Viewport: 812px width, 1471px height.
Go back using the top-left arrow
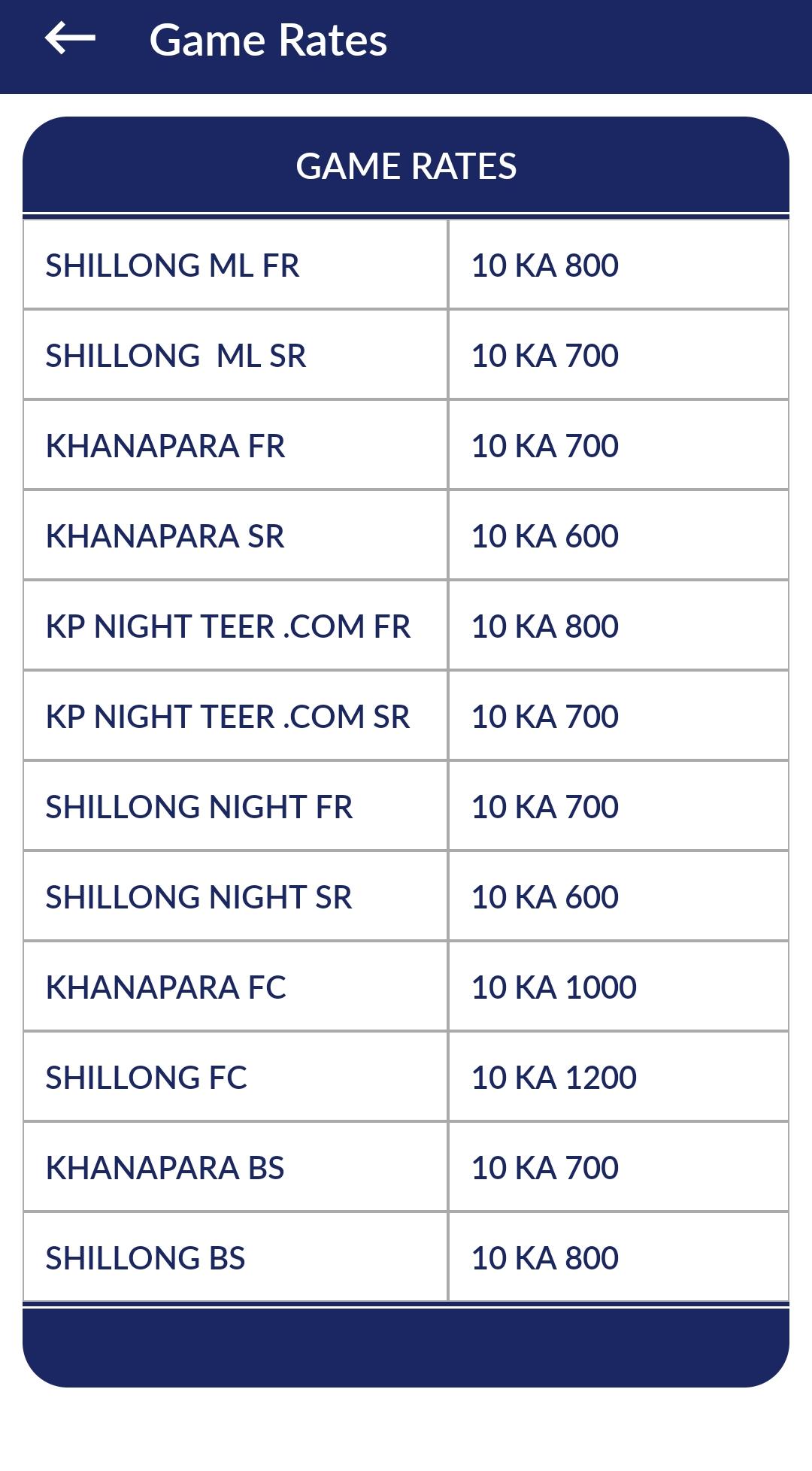point(70,38)
